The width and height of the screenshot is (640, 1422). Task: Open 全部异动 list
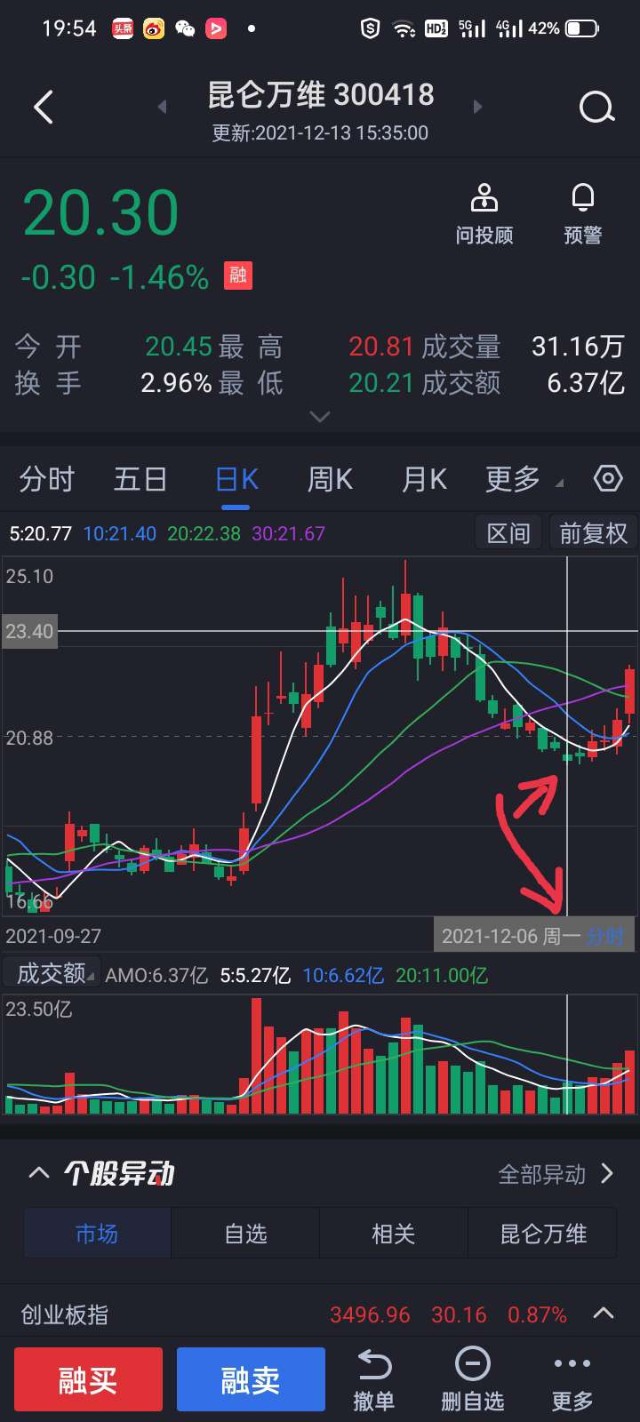tap(556, 1174)
